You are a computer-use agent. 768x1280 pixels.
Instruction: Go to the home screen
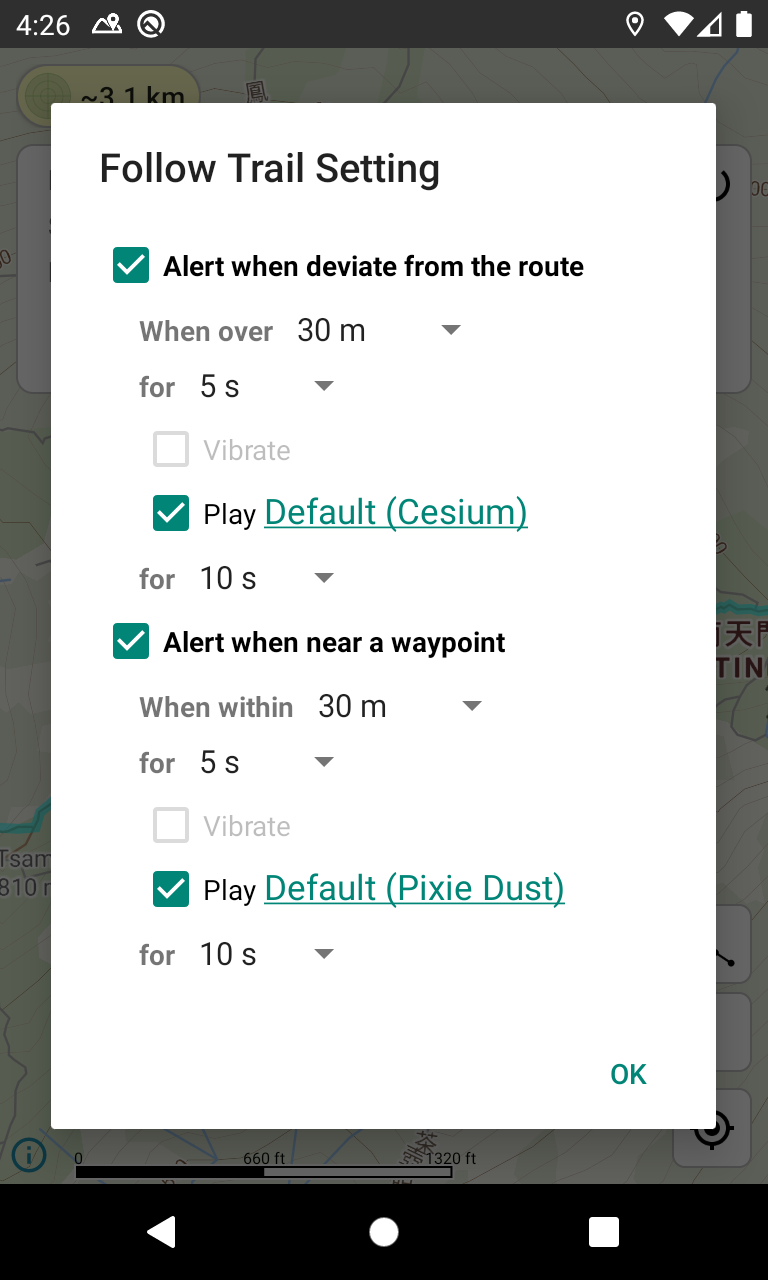click(384, 1232)
